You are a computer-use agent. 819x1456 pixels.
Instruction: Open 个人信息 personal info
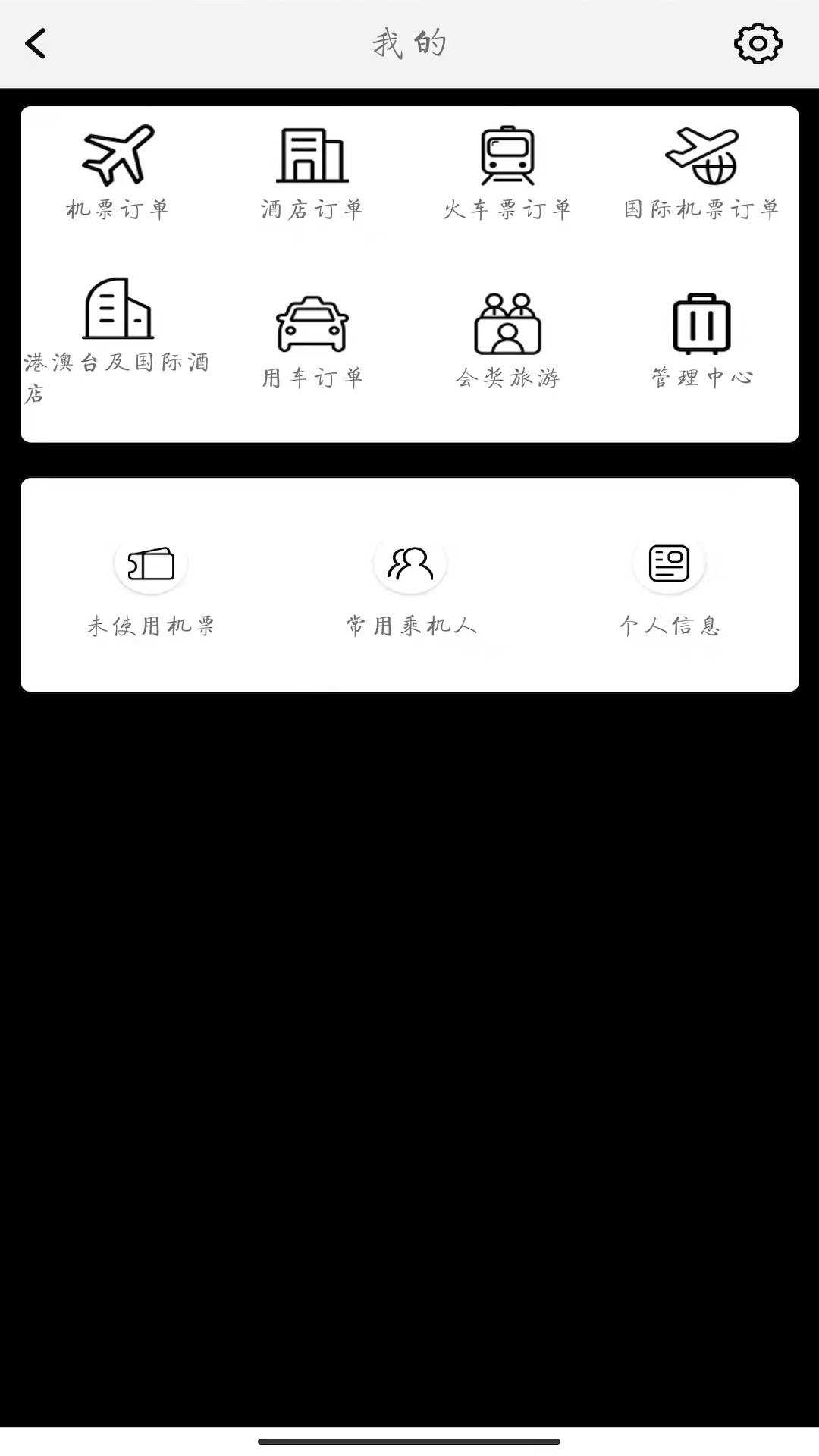pos(669,585)
